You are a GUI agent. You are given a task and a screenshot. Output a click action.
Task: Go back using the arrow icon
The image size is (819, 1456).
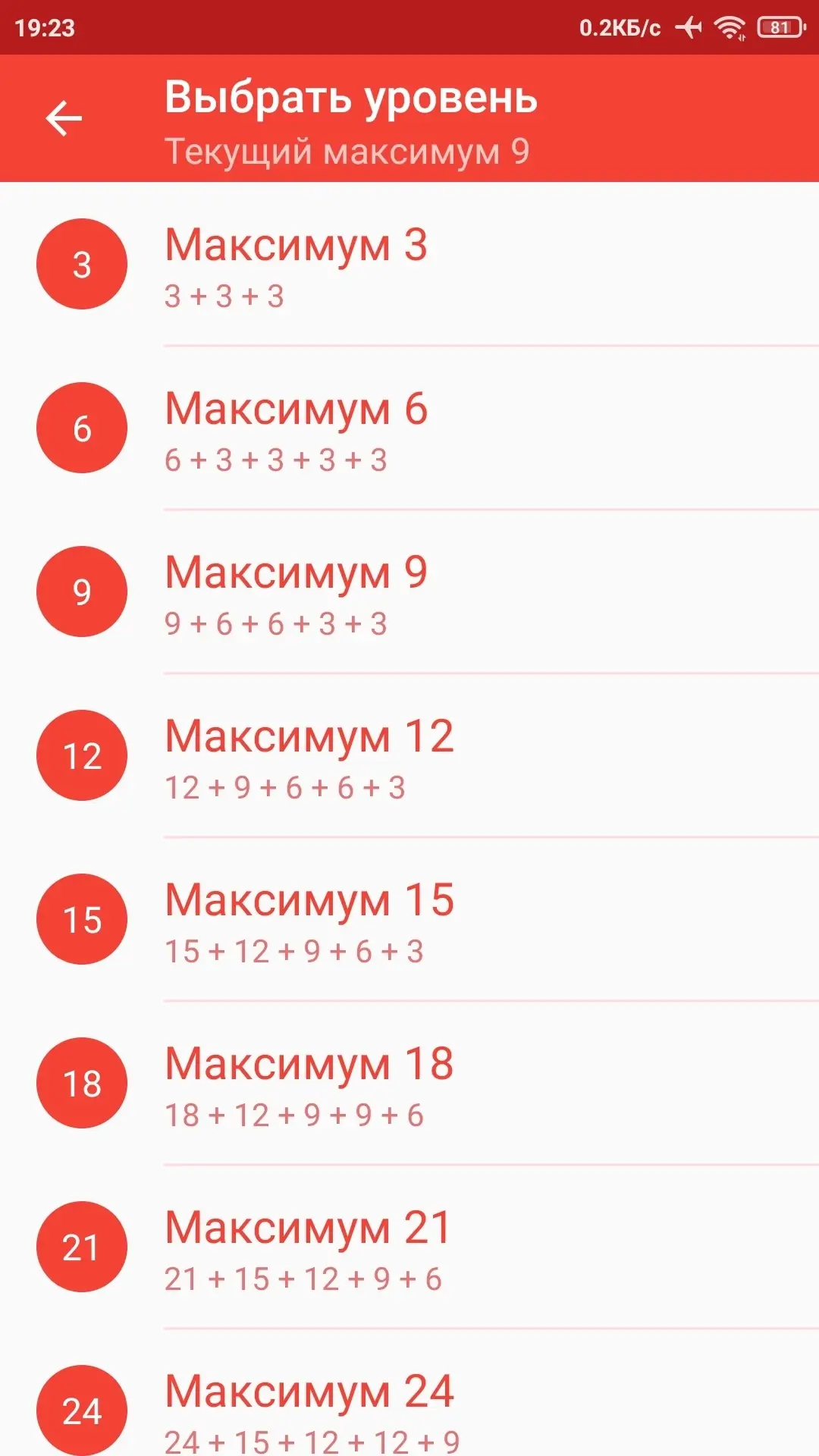(64, 118)
